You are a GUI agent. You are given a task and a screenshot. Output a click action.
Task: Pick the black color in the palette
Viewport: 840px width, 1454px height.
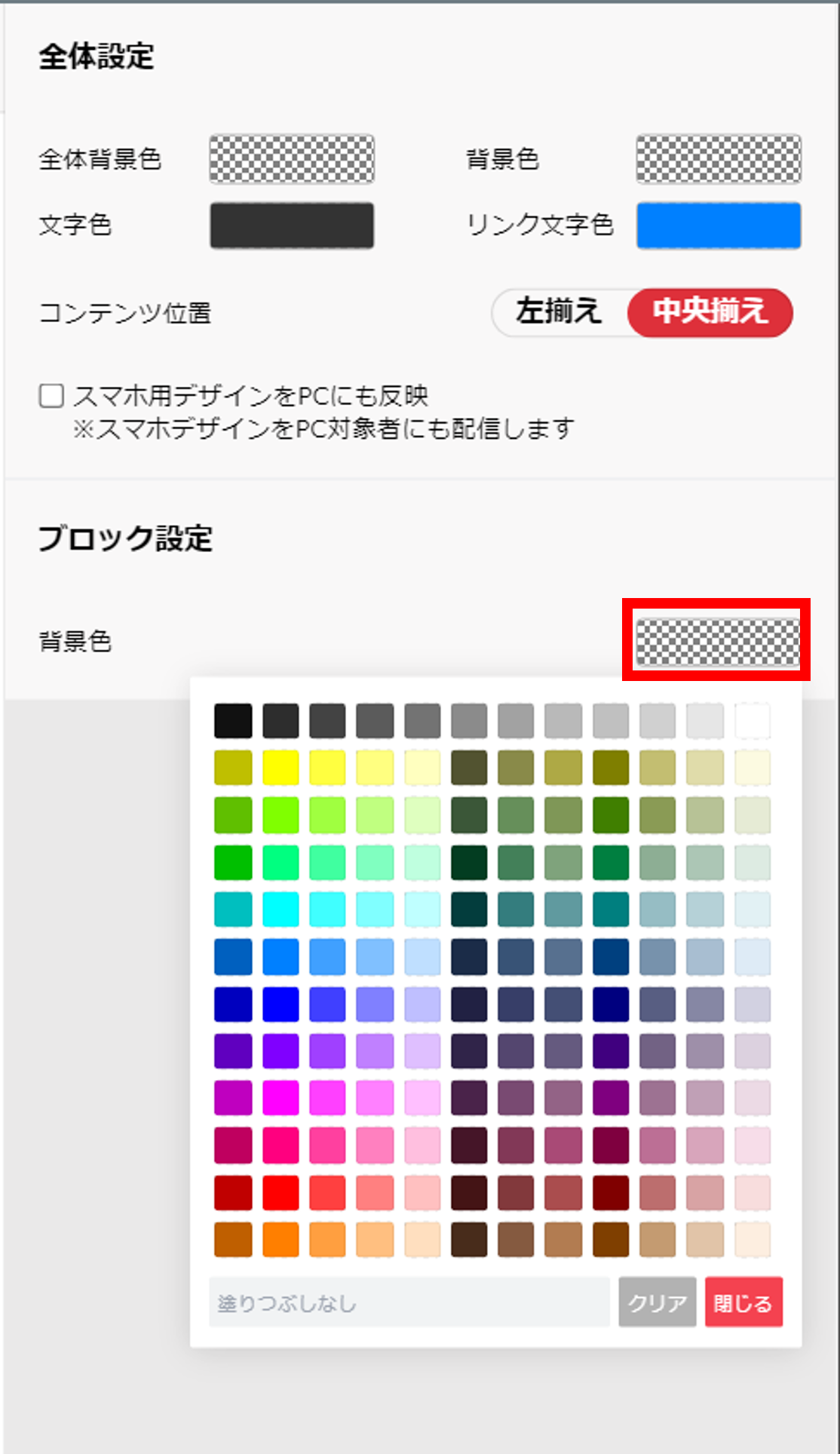pyautogui.click(x=233, y=721)
